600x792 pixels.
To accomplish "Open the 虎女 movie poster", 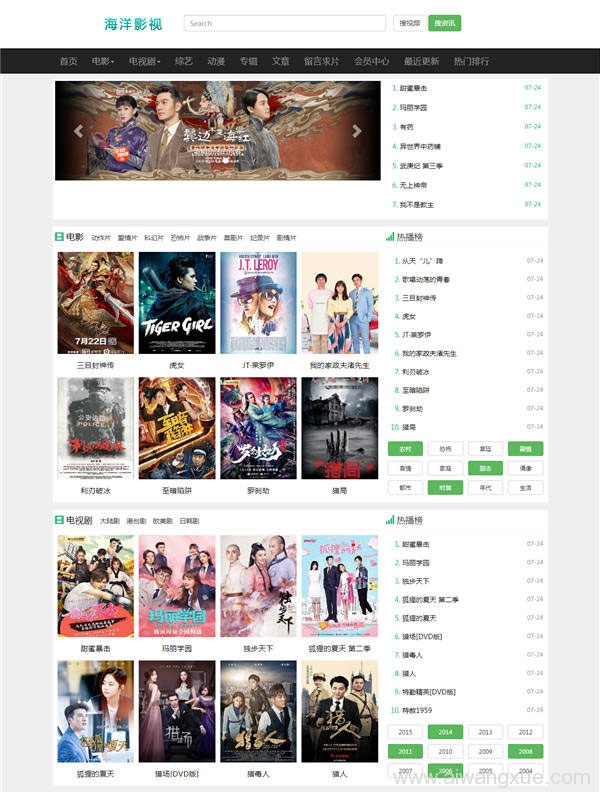I will [x=177, y=304].
